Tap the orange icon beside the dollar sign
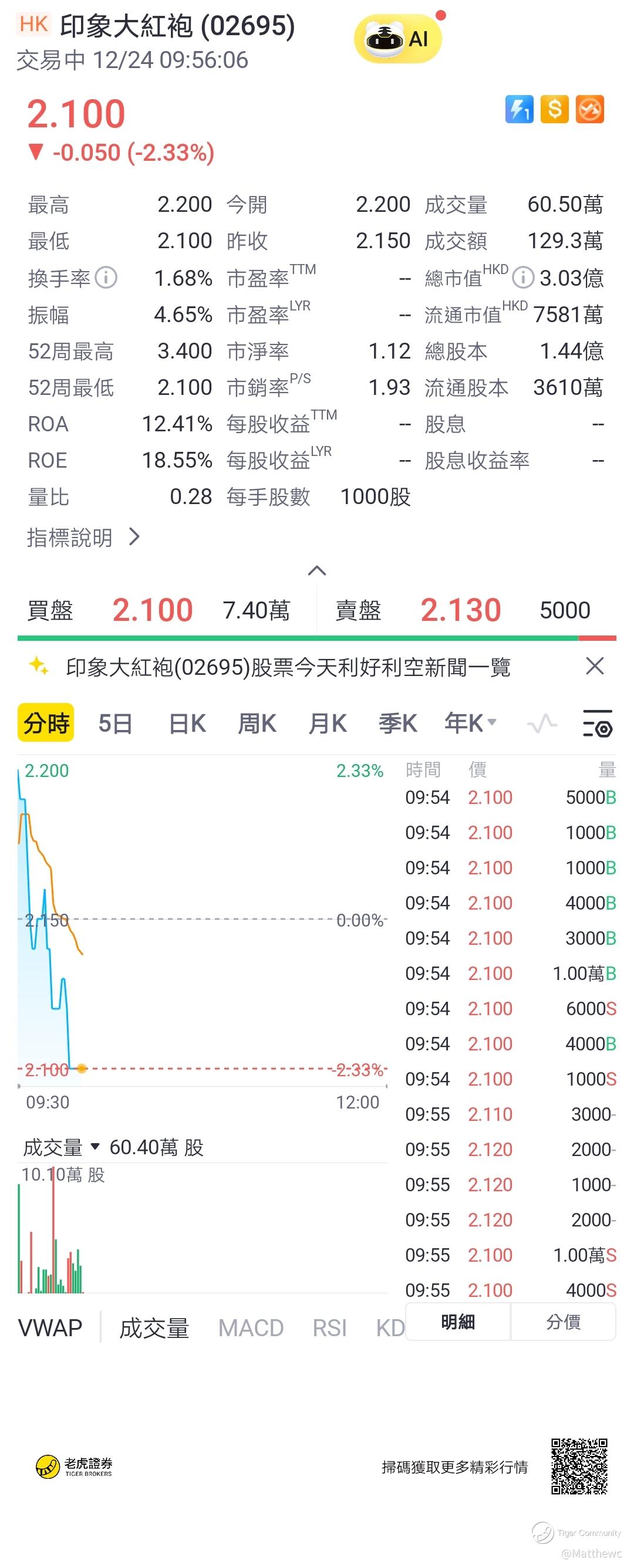Screen dimensions: 634x1568 [x=589, y=110]
